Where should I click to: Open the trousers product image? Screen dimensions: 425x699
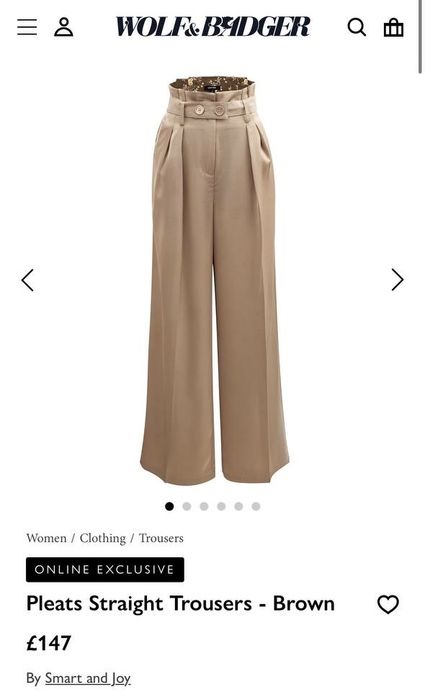[x=214, y=280]
